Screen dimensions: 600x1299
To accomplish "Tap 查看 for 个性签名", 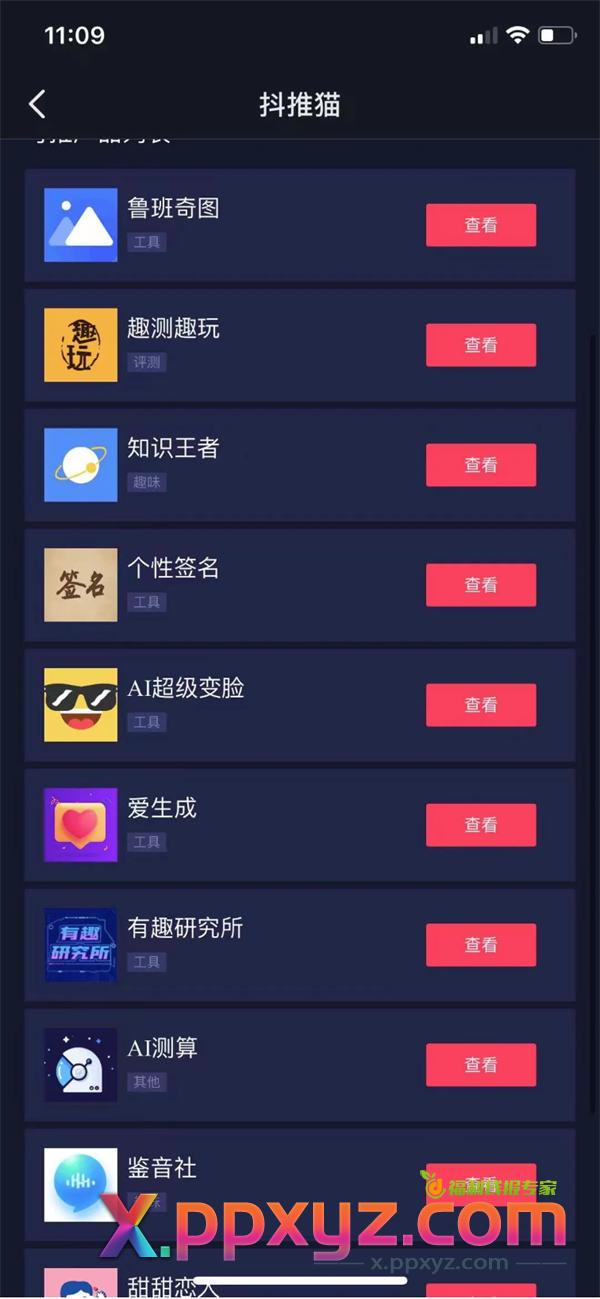I will [x=481, y=585].
